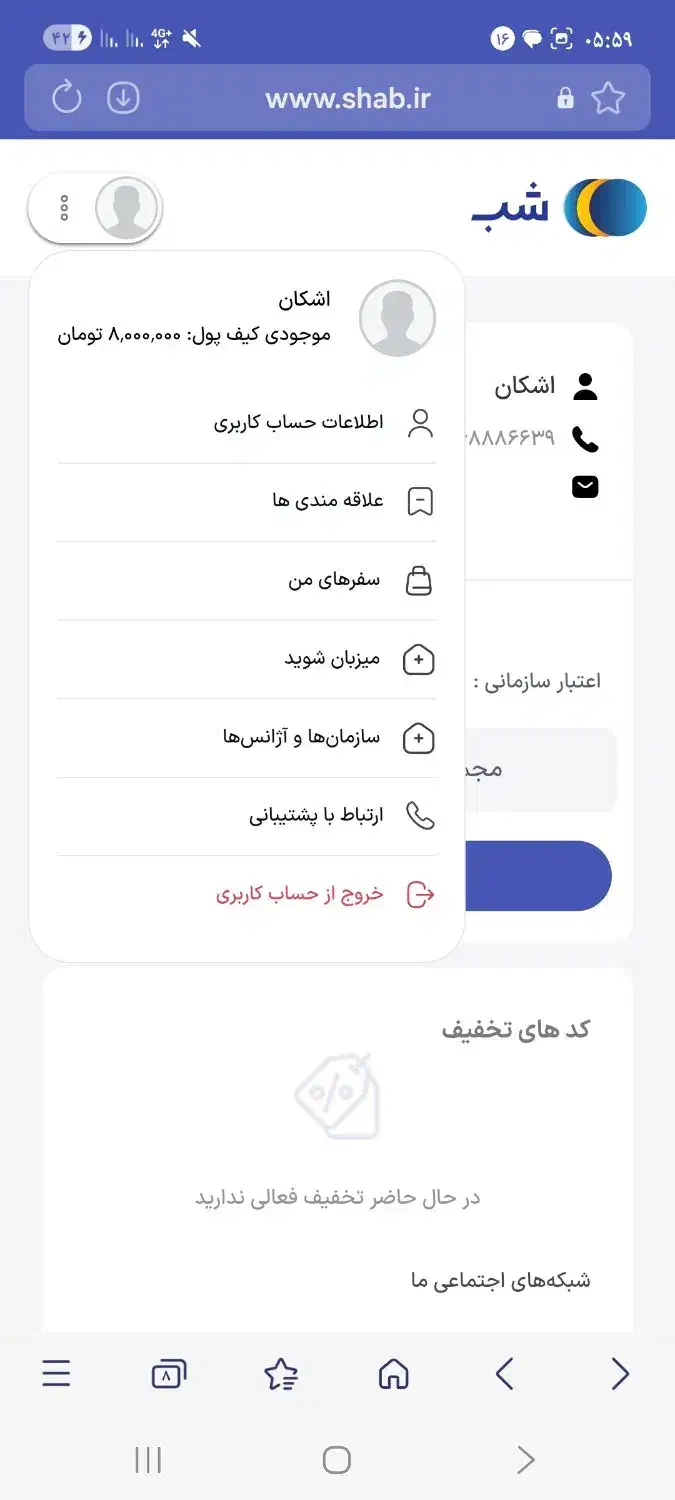Open سازمان‌ها و آژانس‌ها section

point(301,738)
